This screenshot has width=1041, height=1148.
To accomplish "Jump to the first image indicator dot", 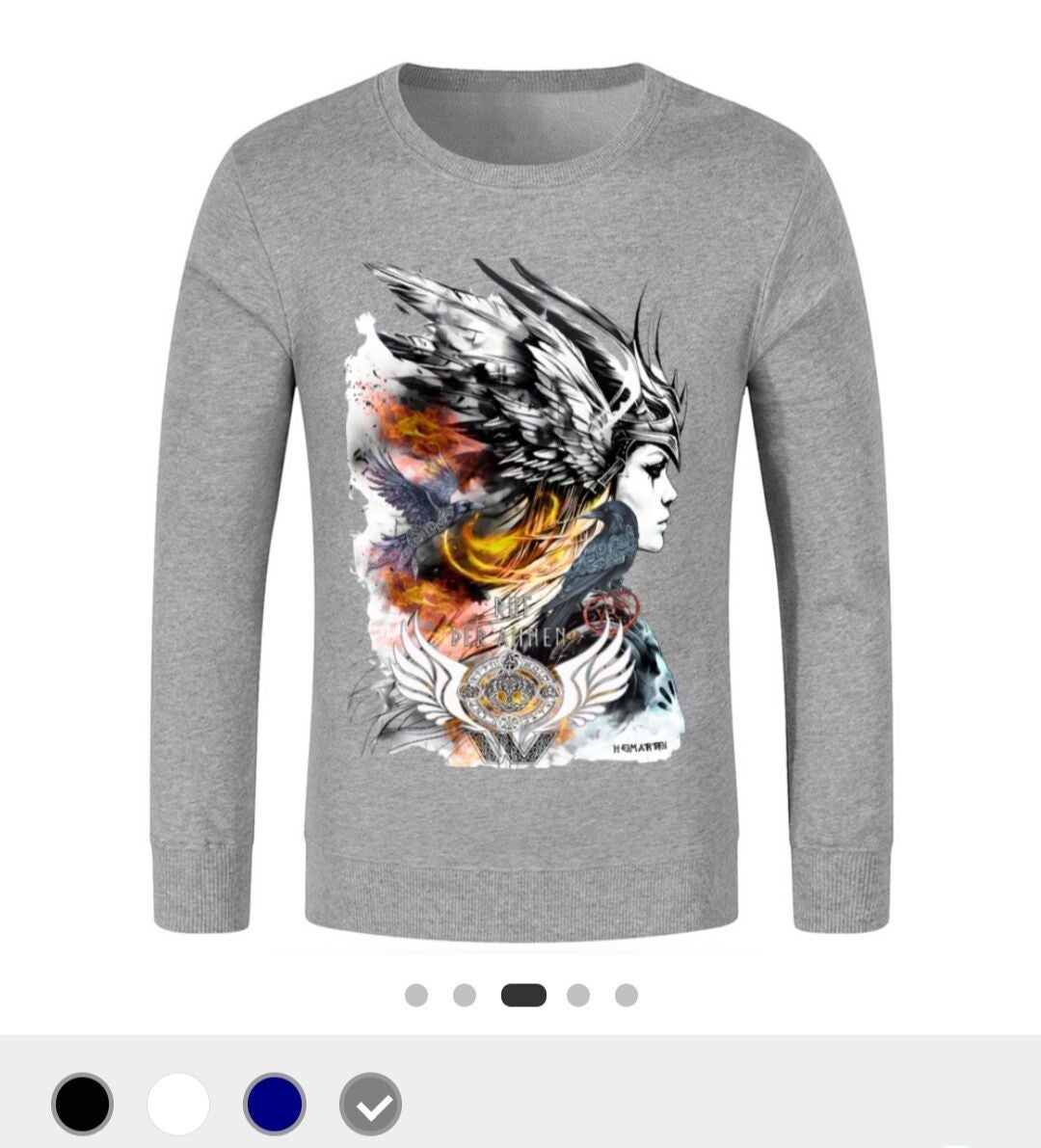I will (x=416, y=995).
